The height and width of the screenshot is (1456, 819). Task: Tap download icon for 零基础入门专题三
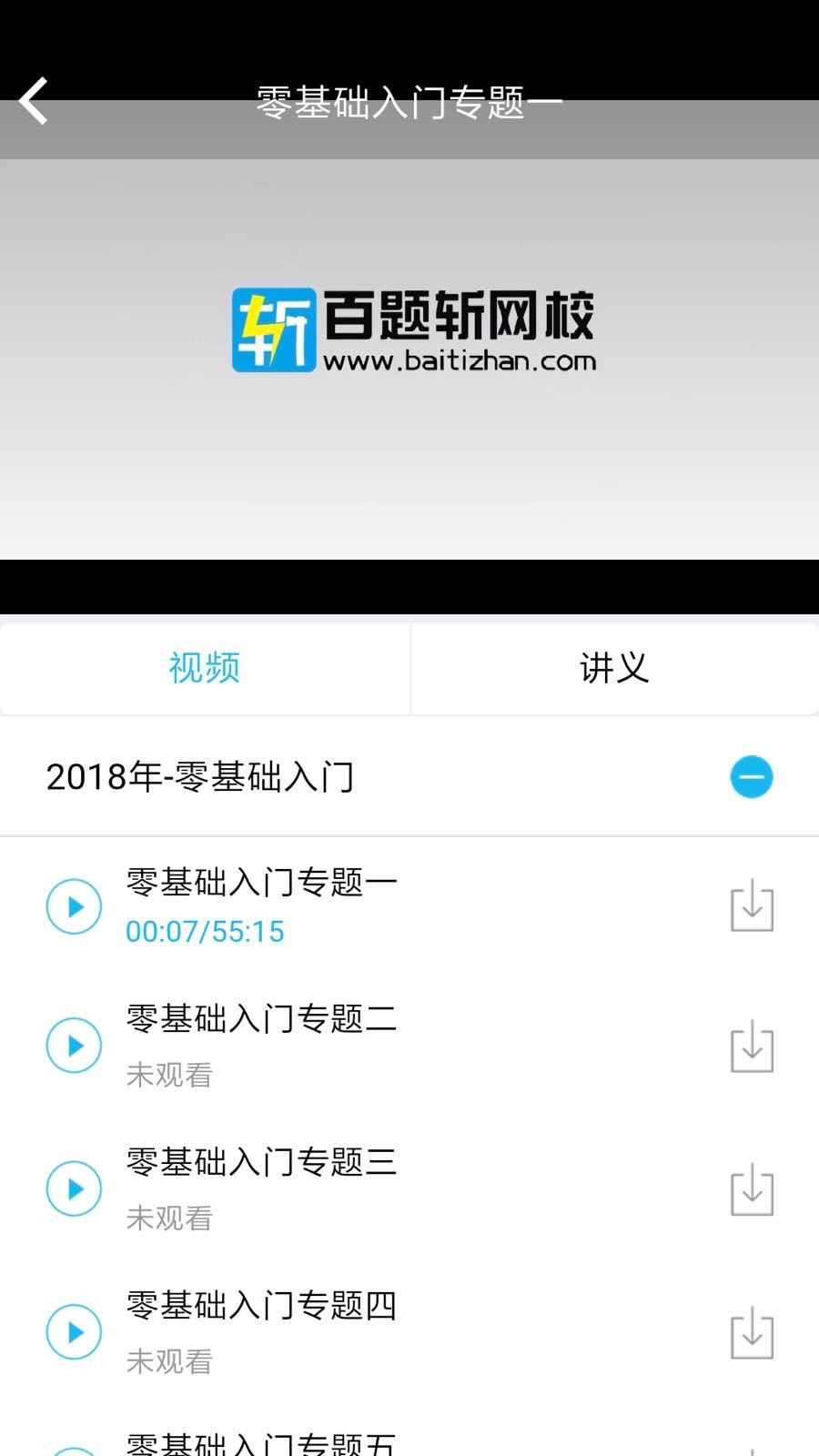[751, 1188]
